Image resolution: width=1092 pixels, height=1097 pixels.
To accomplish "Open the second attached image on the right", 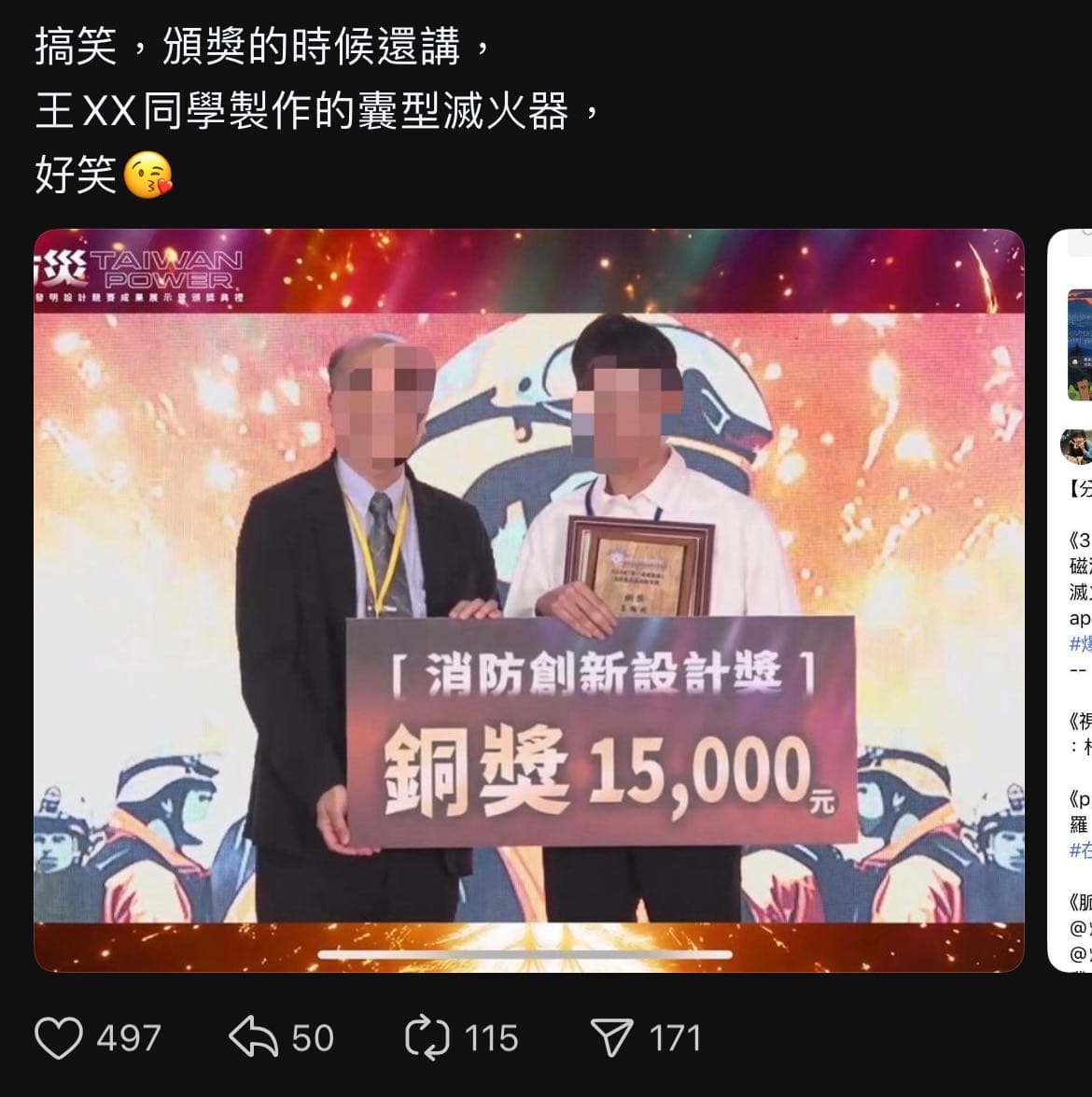I will [x=1071, y=599].
